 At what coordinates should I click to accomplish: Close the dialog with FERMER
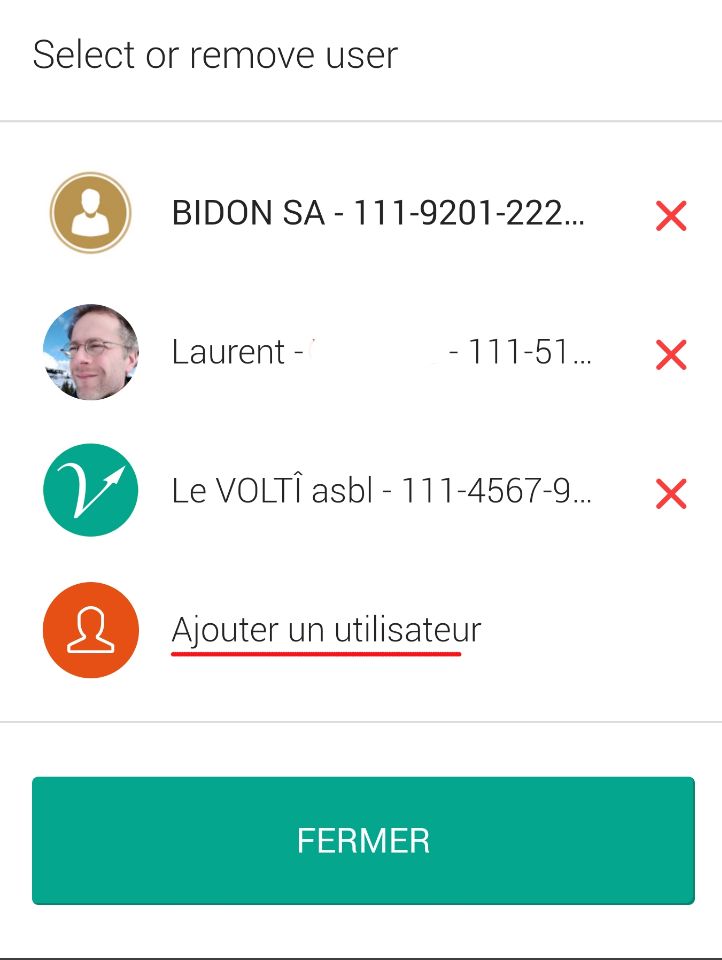pyautogui.click(x=363, y=841)
